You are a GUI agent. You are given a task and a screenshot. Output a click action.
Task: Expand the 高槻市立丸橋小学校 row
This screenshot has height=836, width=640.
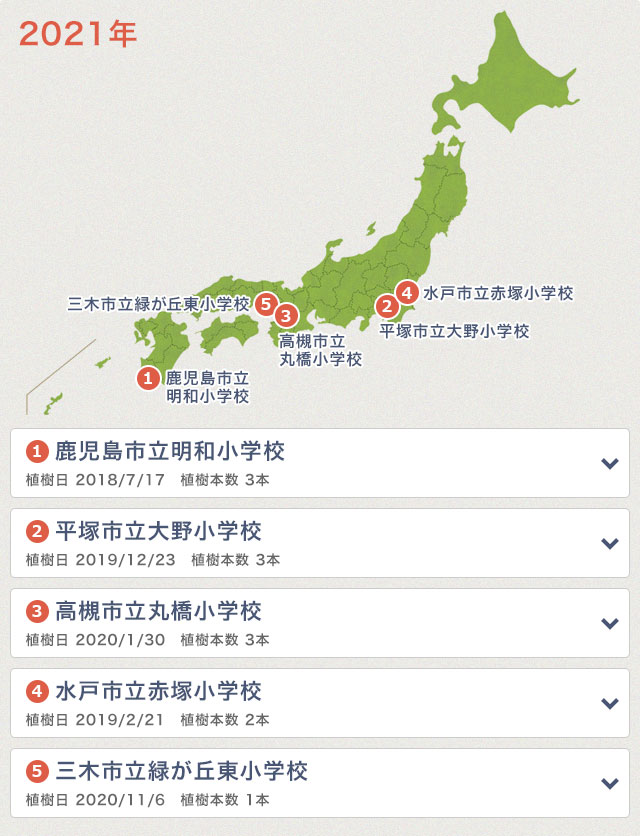pyautogui.click(x=610, y=623)
